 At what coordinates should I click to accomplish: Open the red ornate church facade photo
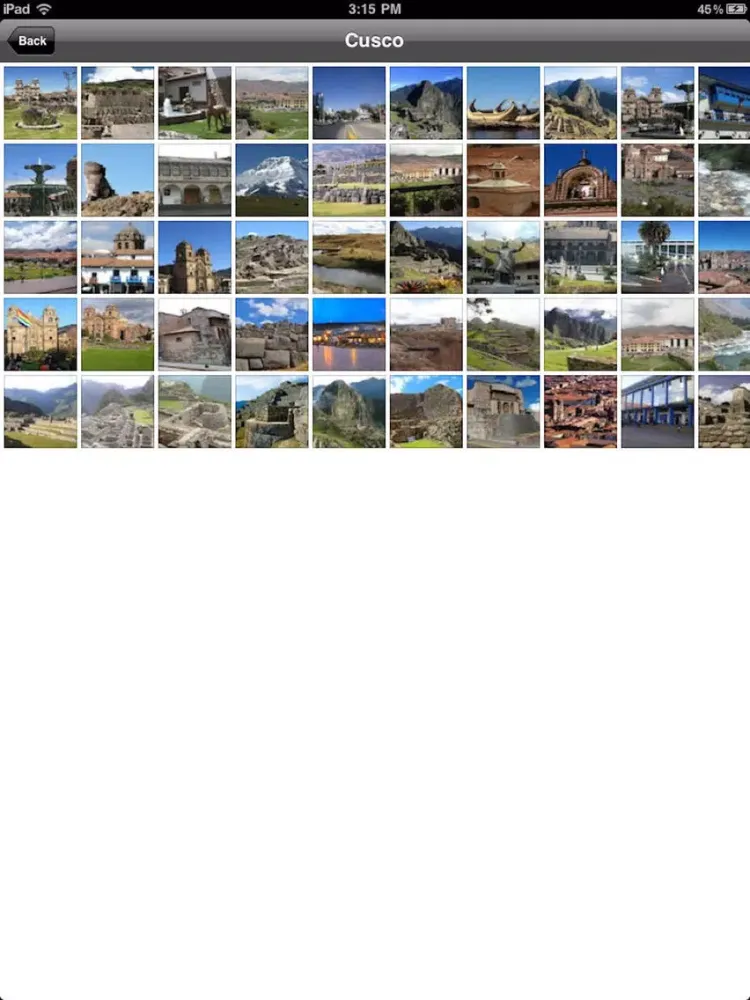click(580, 180)
